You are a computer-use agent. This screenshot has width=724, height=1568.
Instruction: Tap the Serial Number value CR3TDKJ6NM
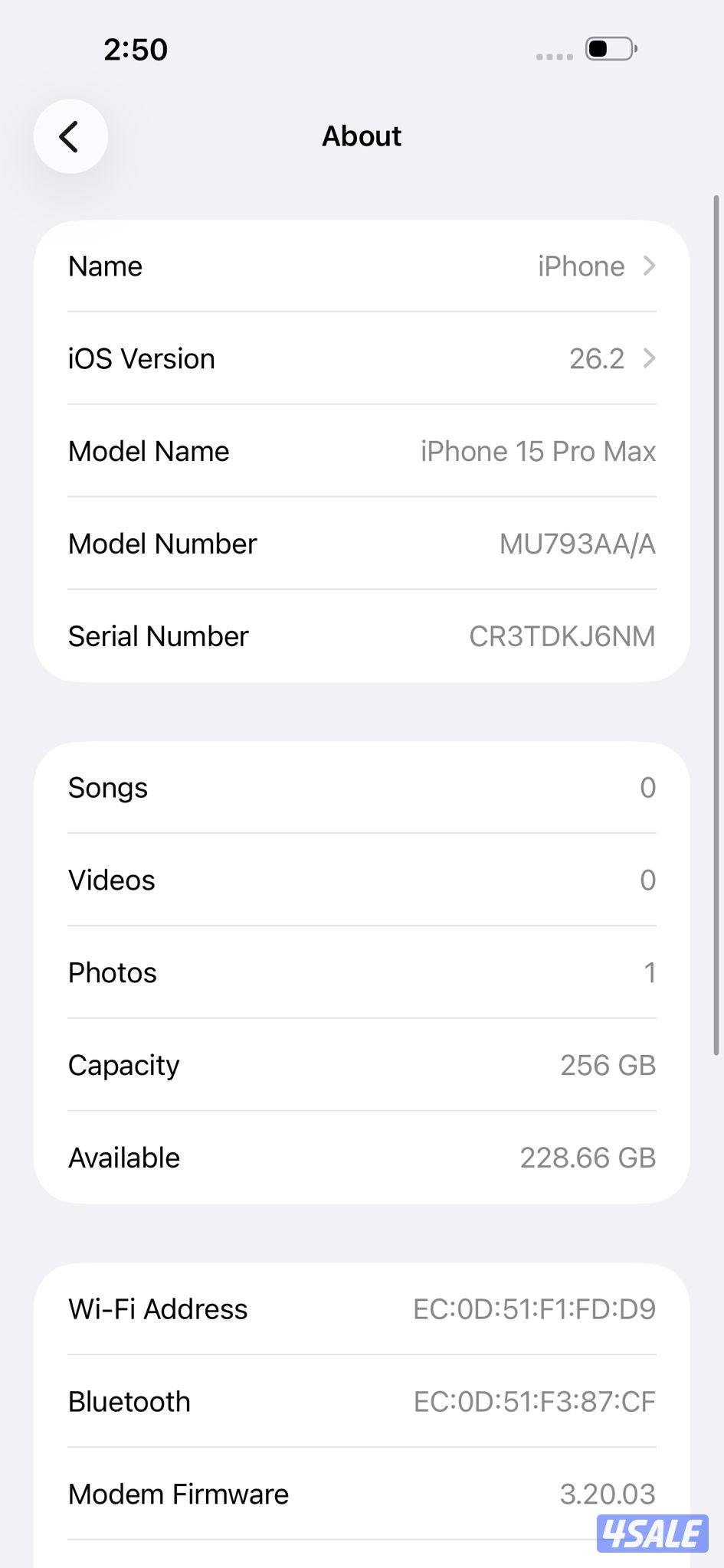pyautogui.click(x=562, y=635)
